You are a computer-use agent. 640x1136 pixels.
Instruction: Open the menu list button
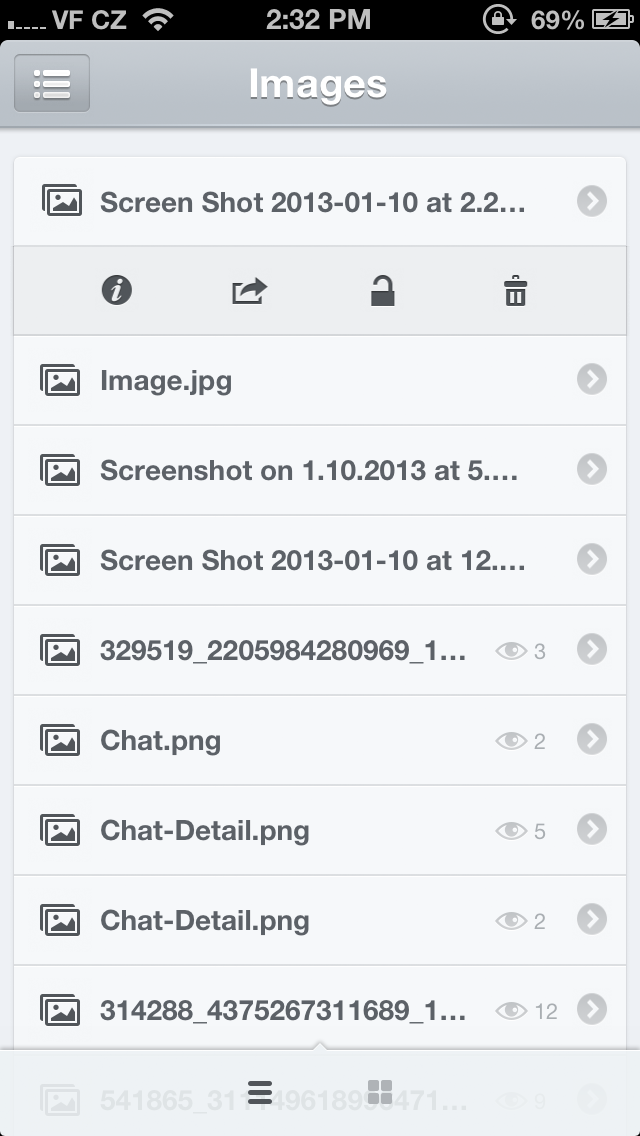tap(52, 83)
